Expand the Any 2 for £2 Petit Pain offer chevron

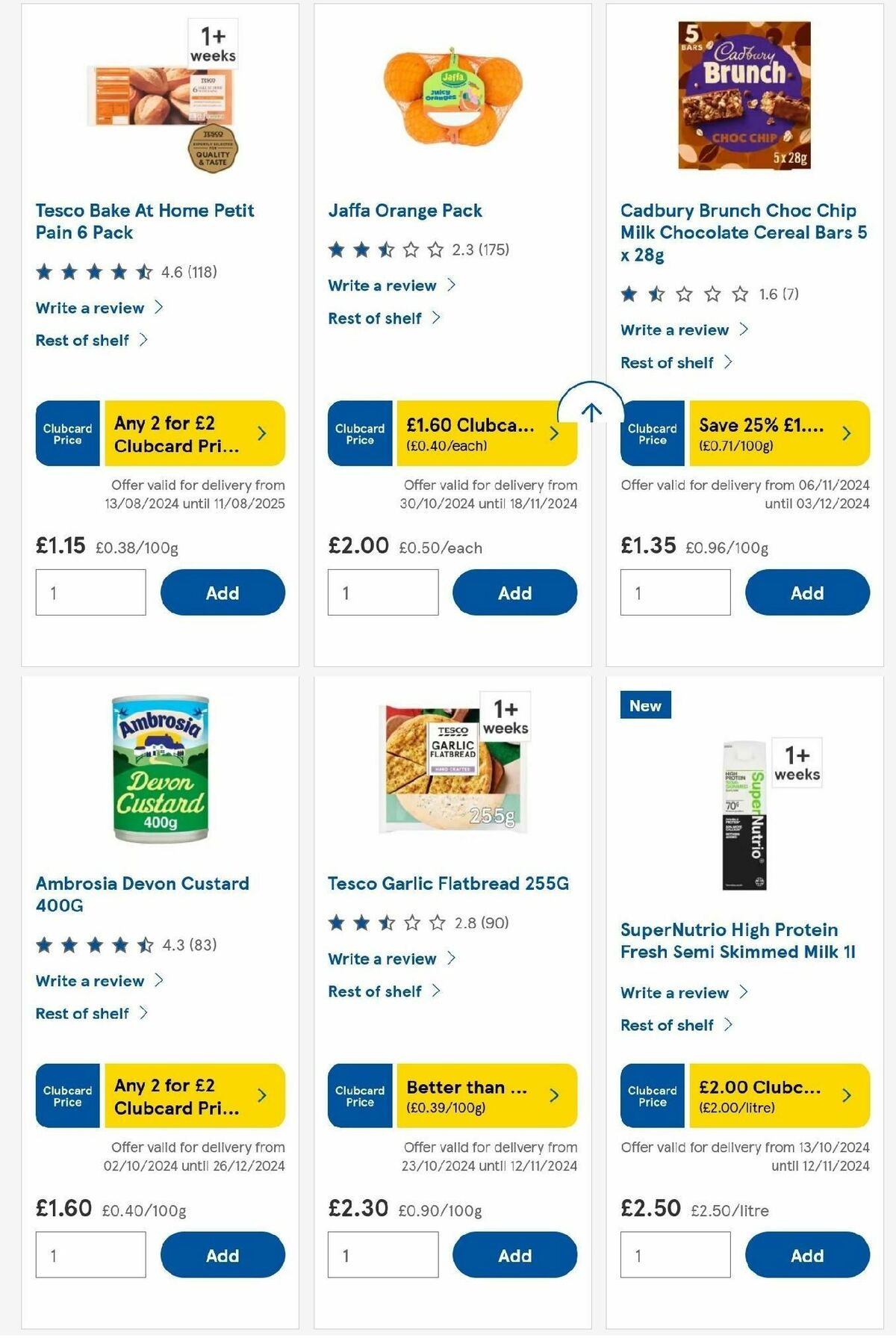coord(262,433)
